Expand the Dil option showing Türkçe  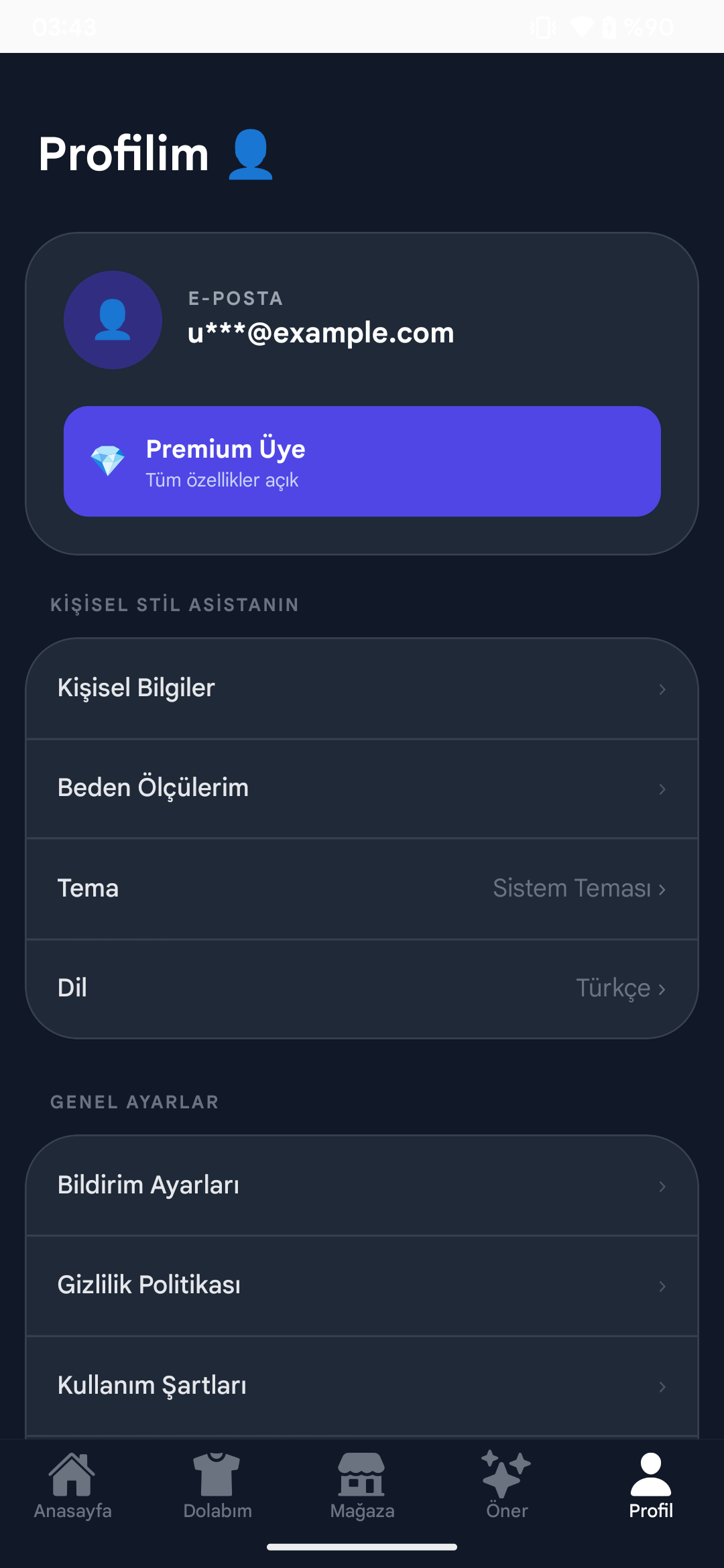(362, 987)
